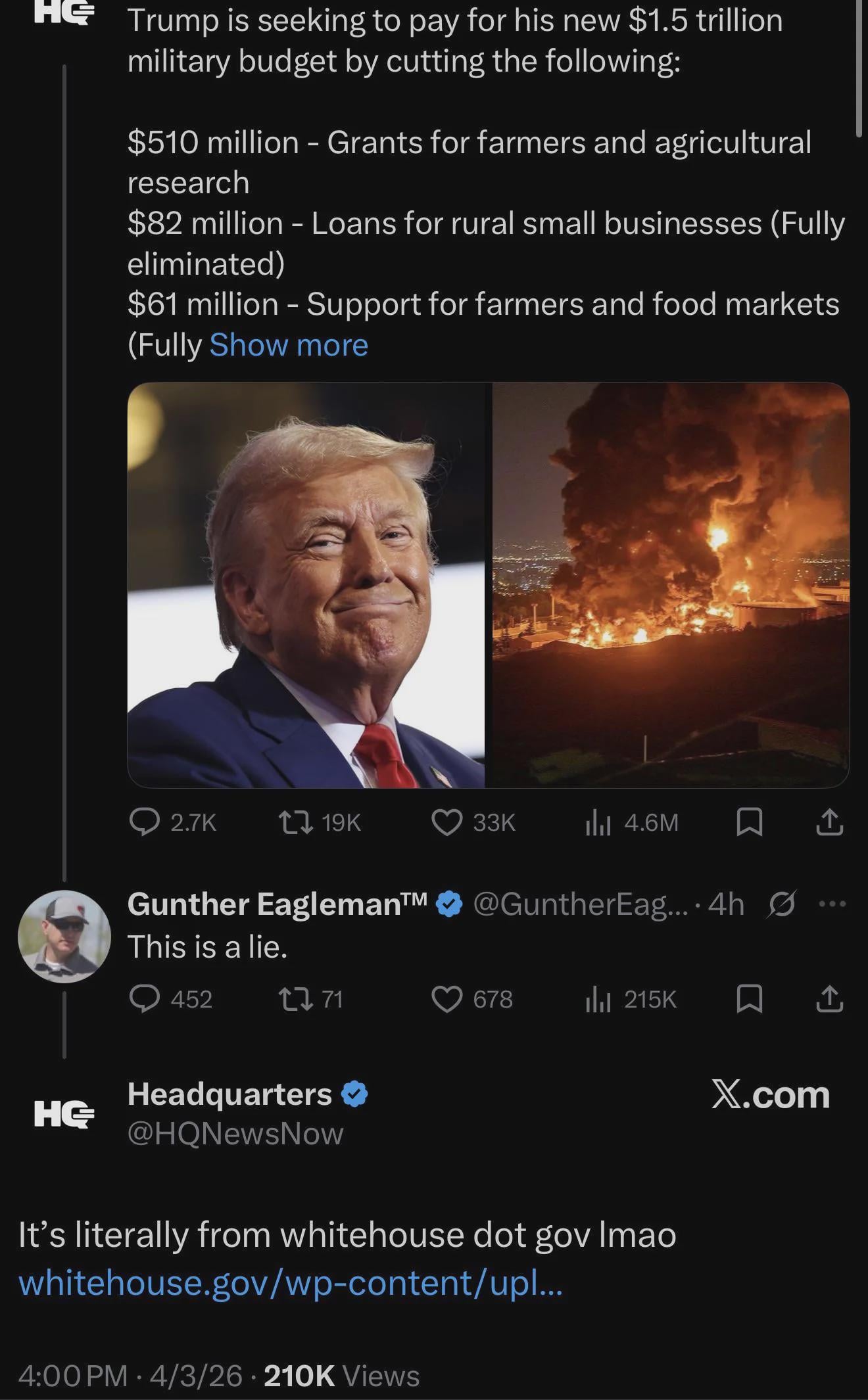Screen dimensions: 868x1400
Task: Open Gunther Eagleman's profile picture
Action: click(64, 936)
